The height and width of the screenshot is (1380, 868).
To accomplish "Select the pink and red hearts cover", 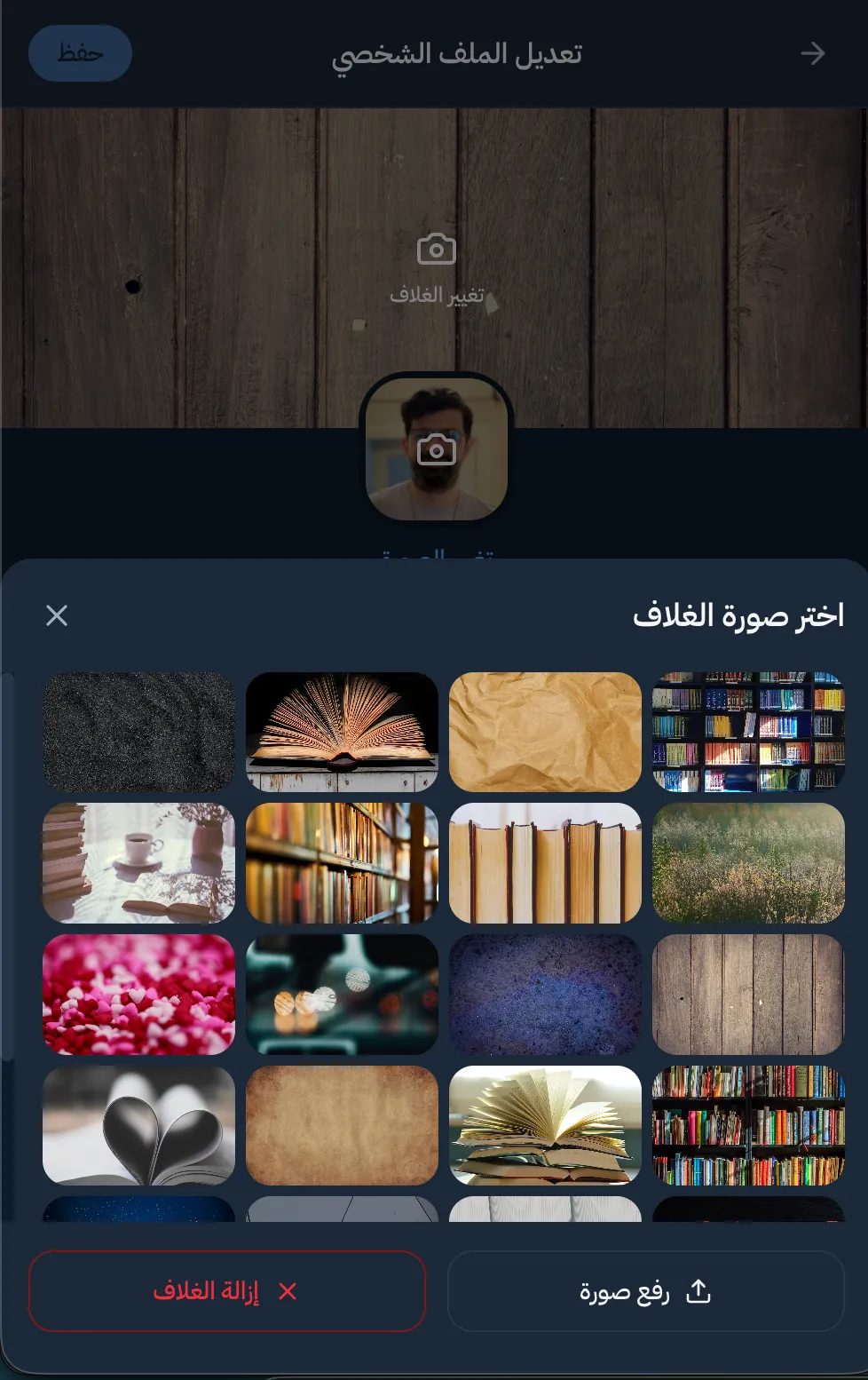I will [138, 995].
